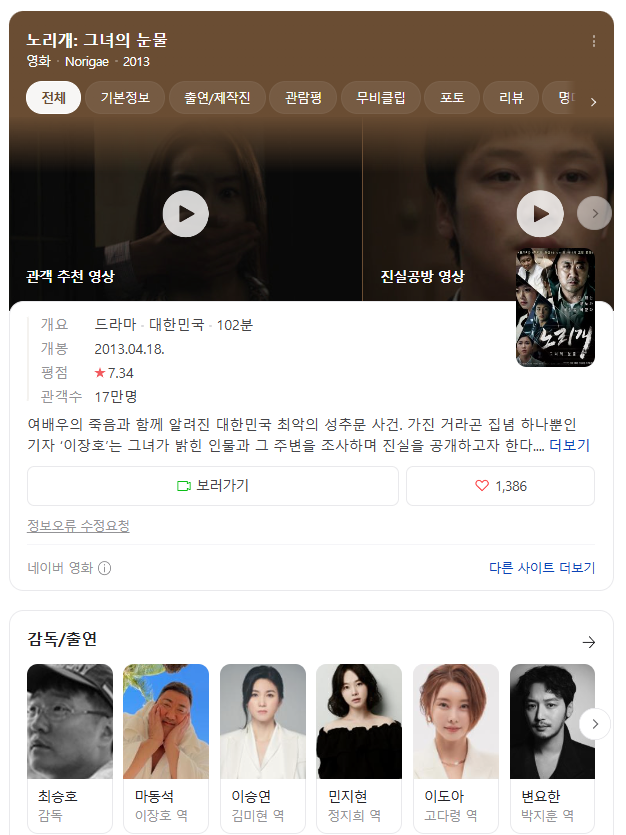Open actor 마동석's profile card

click(x=166, y=746)
